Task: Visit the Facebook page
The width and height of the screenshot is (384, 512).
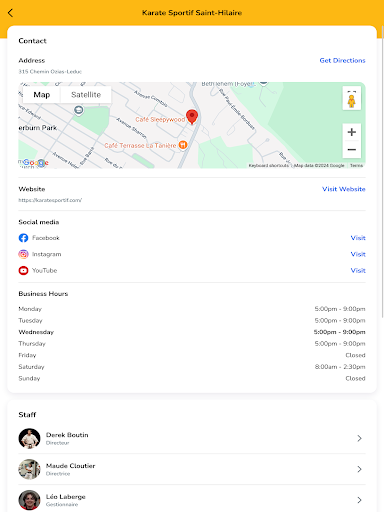Action: click(358, 238)
